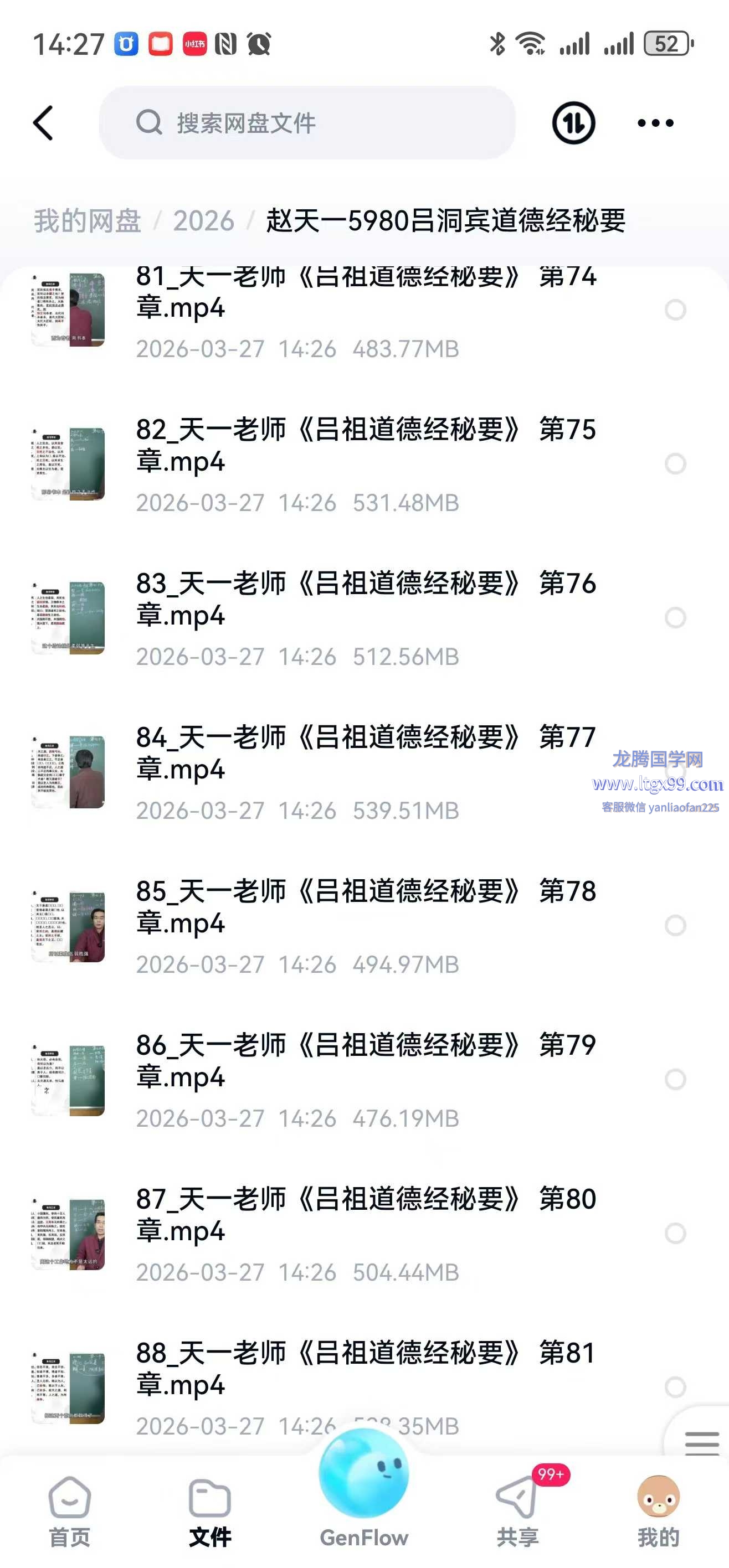Tap the search netdisk files box

coord(307,123)
